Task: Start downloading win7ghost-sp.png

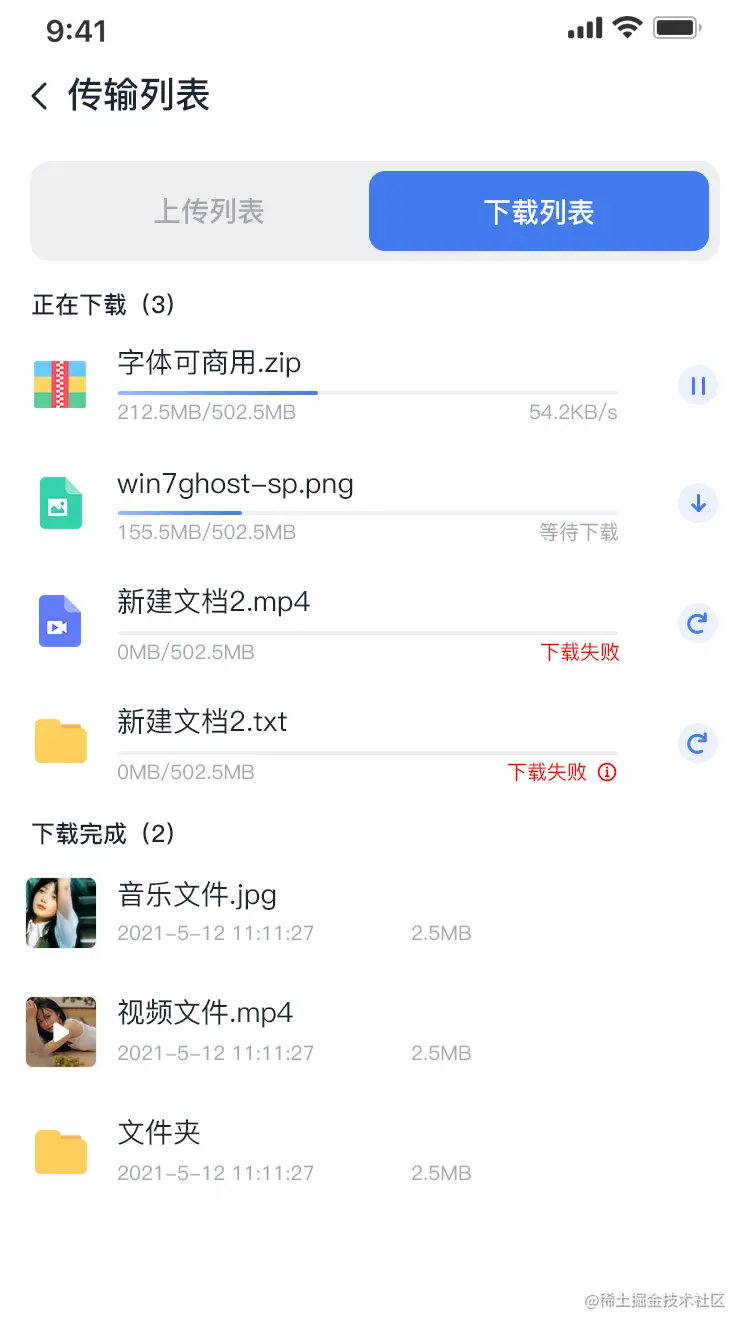Action: pos(698,504)
